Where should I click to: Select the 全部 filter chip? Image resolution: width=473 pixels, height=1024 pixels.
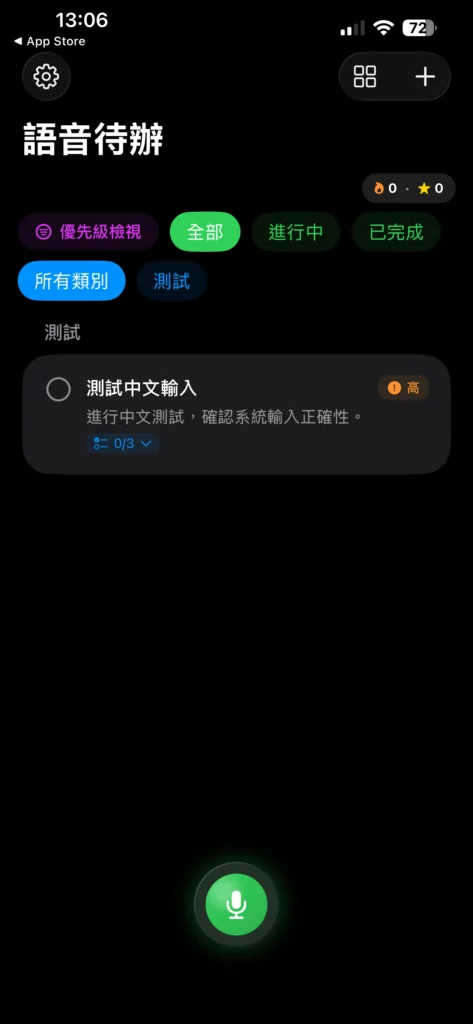point(205,232)
